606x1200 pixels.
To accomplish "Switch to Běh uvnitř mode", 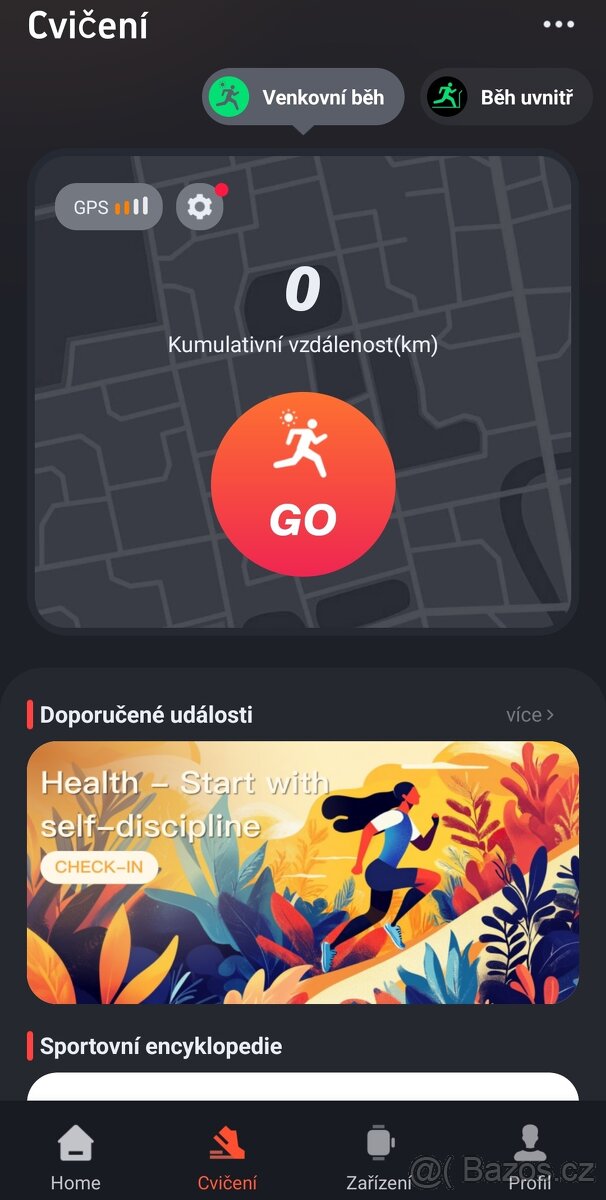I will (x=506, y=97).
